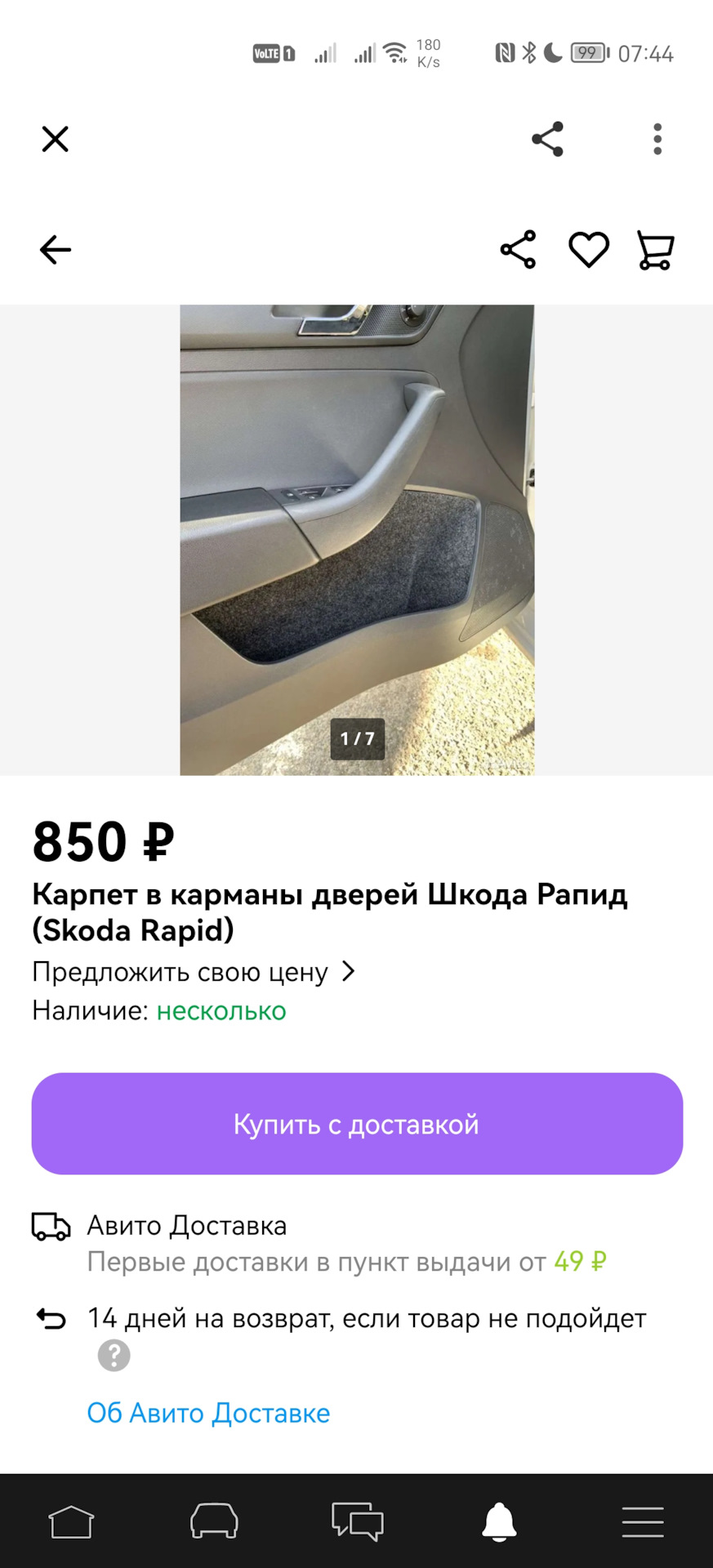Show help about the 14-day return
The height and width of the screenshot is (1568, 713).
tap(114, 1356)
